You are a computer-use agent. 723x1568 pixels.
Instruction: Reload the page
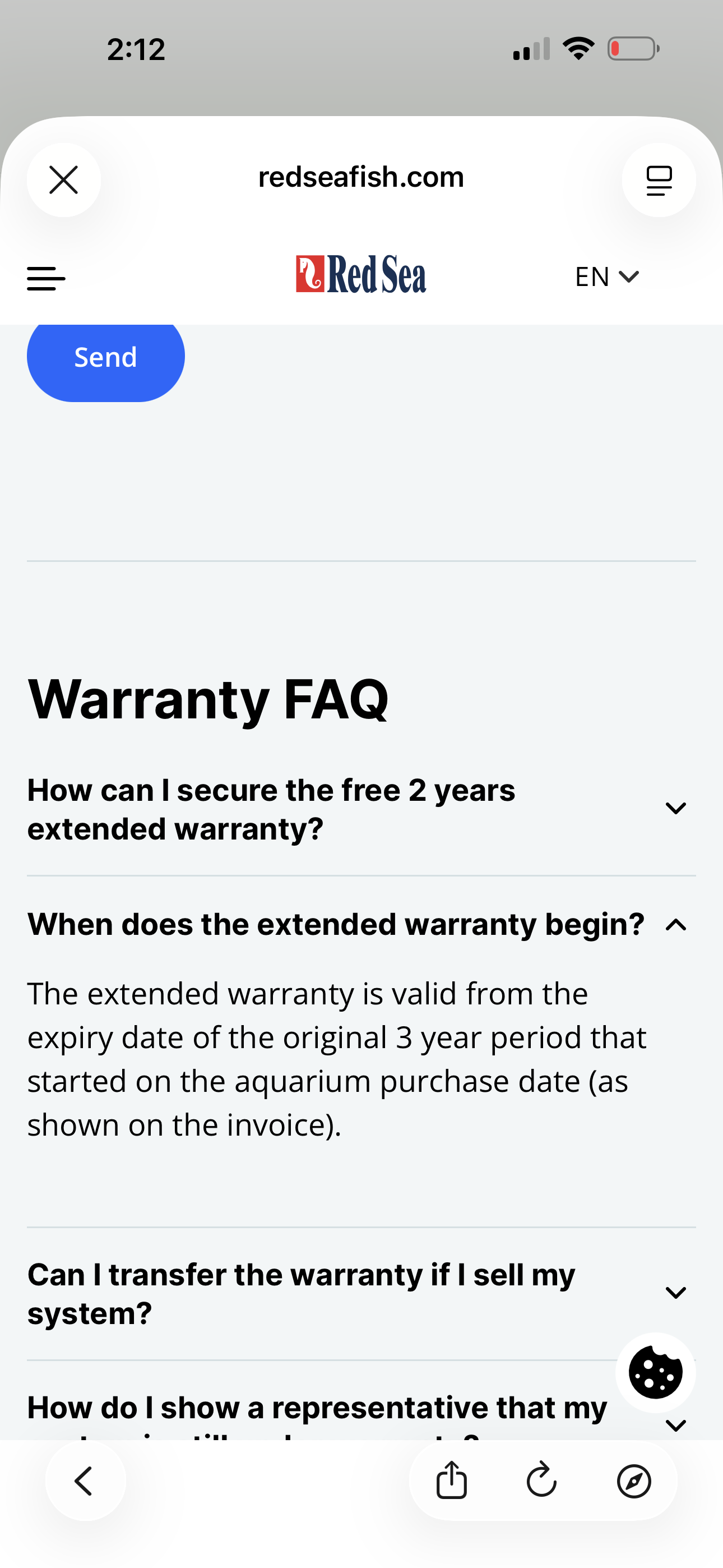(x=541, y=1481)
